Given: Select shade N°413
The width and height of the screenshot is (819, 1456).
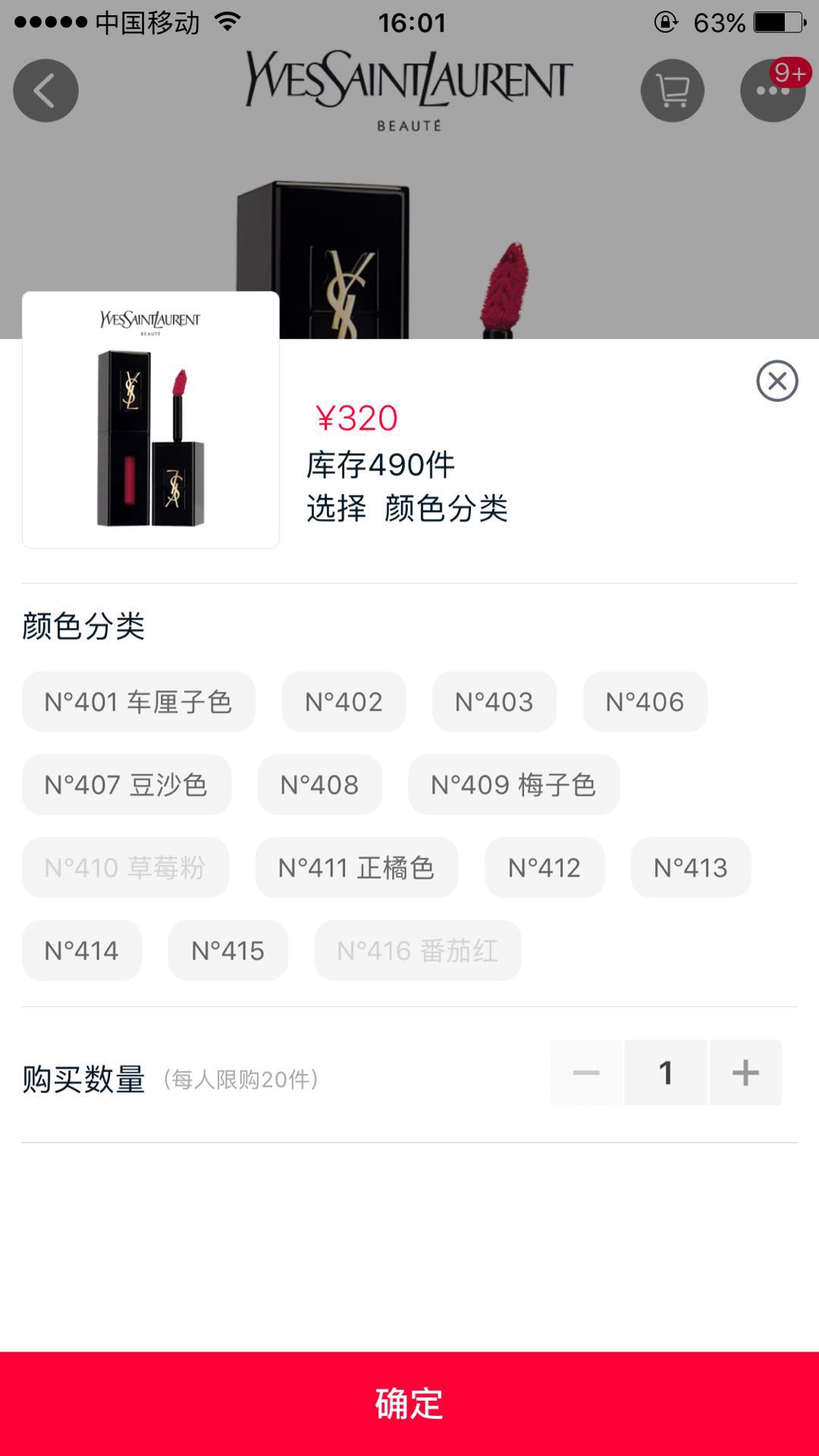Looking at the screenshot, I should tap(691, 868).
